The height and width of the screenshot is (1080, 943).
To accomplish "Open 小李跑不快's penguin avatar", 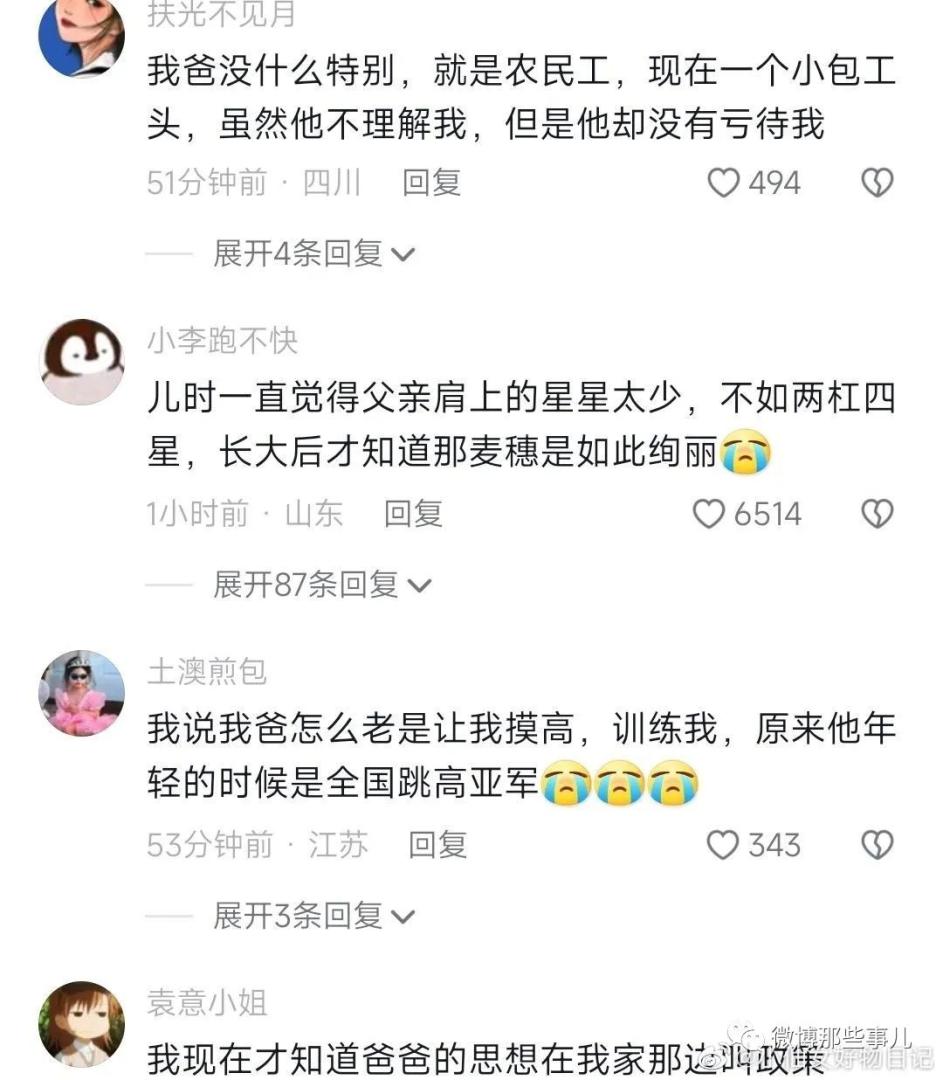I will coord(81,362).
